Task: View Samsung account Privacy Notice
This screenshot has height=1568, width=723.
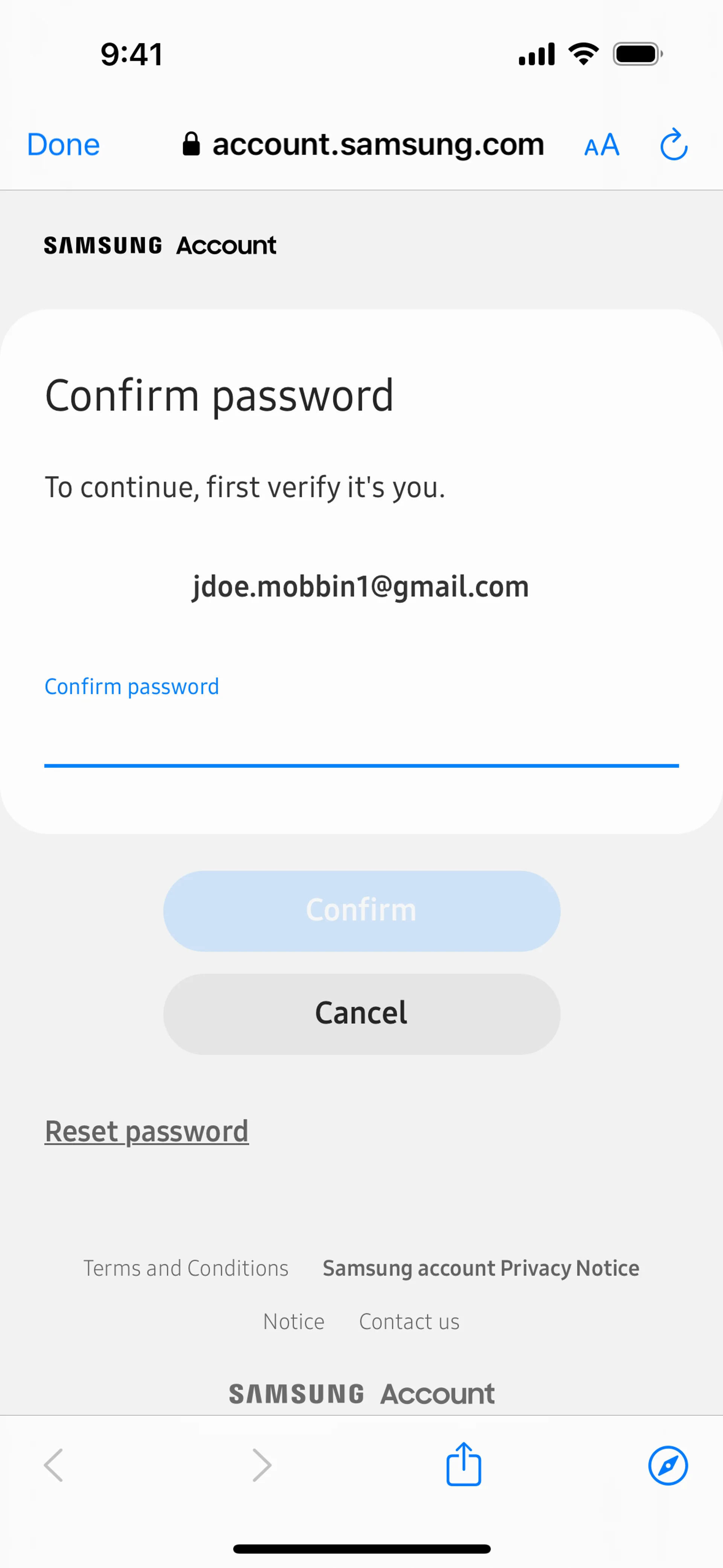Action: pyautogui.click(x=481, y=1268)
